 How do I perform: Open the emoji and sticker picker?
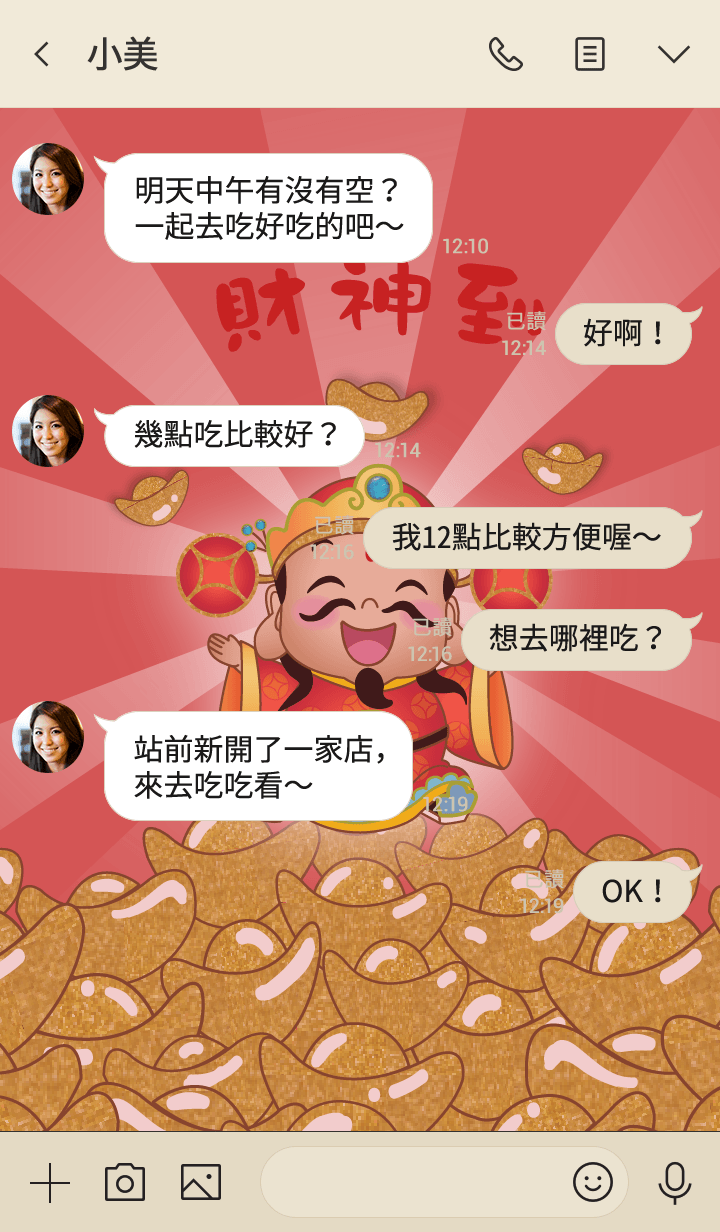click(x=592, y=1183)
